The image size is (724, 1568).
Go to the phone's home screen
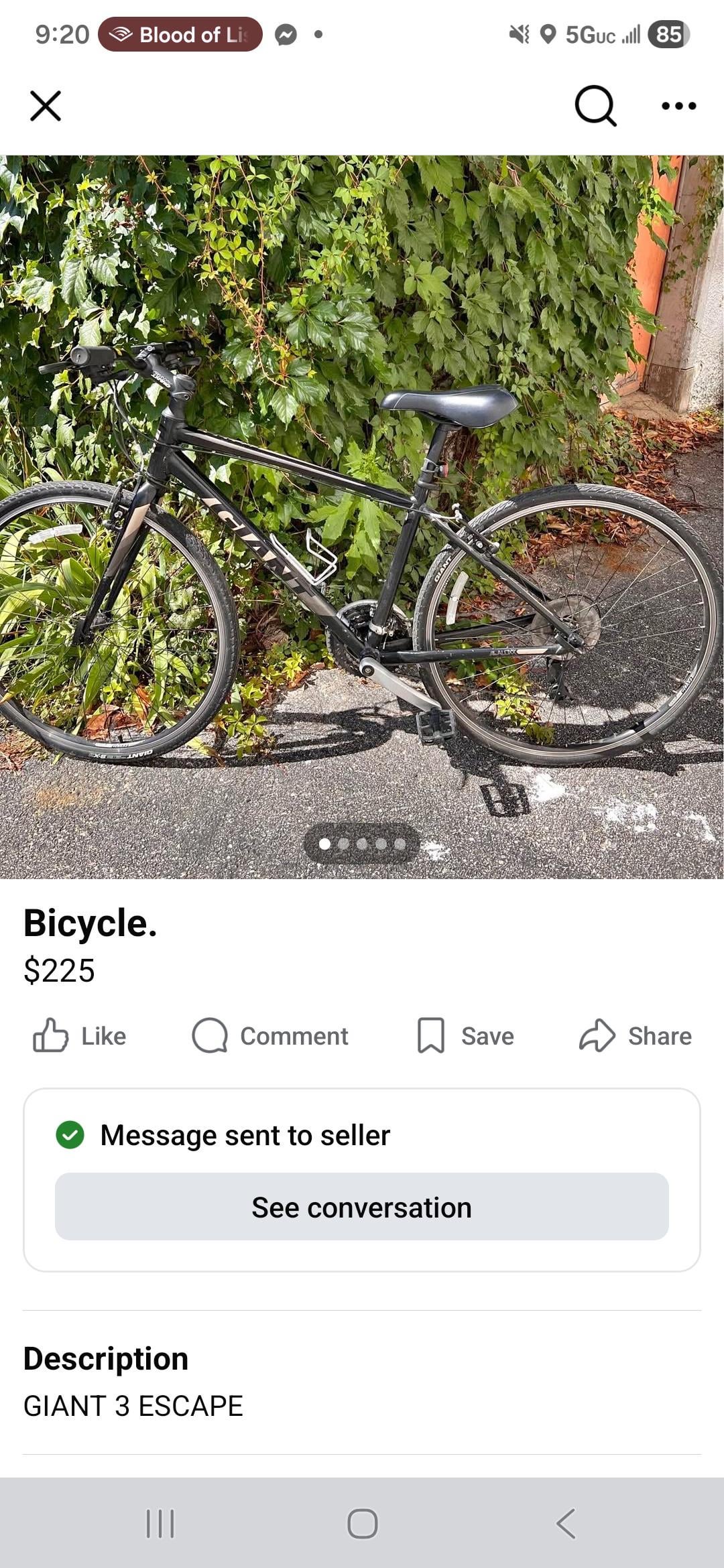tap(362, 1523)
